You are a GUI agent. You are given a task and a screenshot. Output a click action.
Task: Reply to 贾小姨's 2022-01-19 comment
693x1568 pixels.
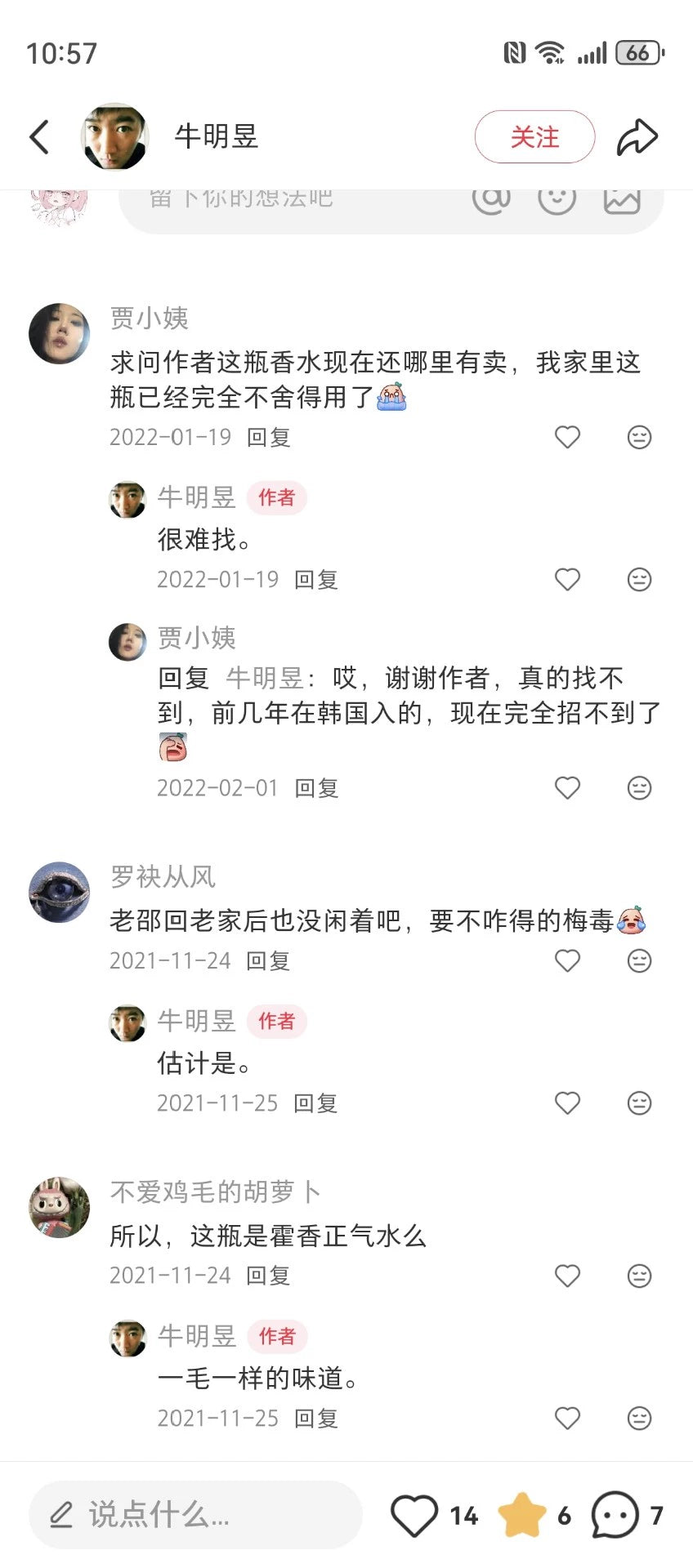(269, 438)
